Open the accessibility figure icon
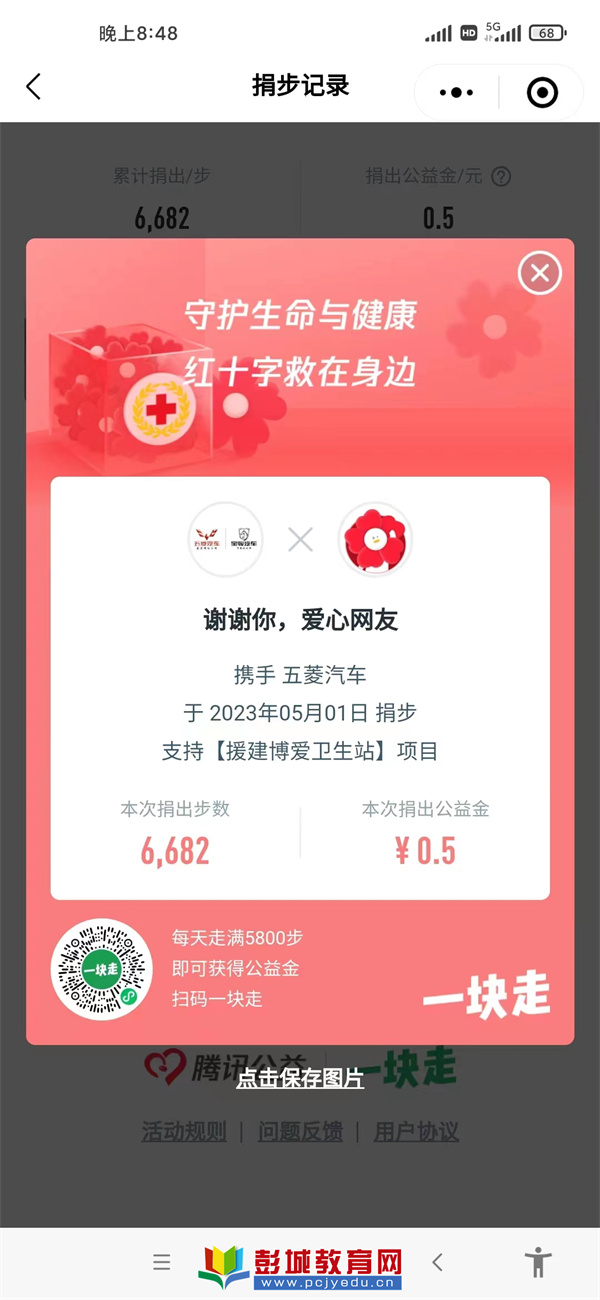The width and height of the screenshot is (600, 1300). point(538,1262)
